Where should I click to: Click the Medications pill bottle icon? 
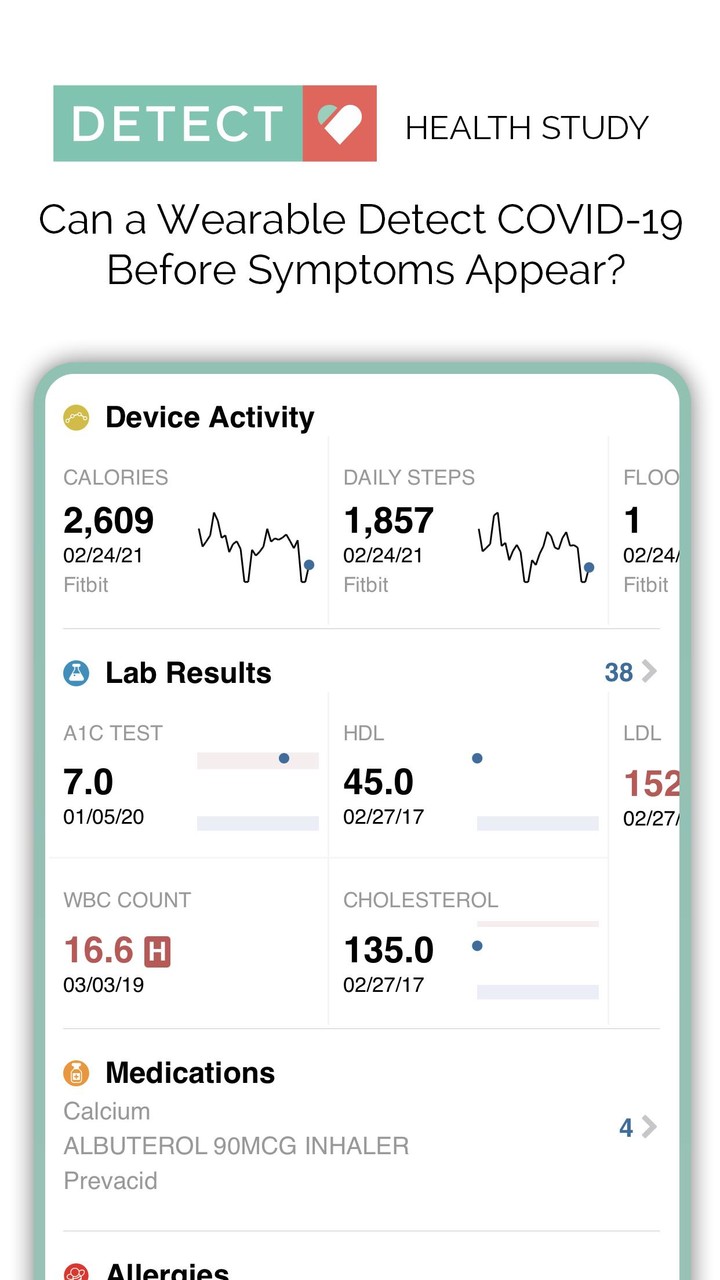78,1071
